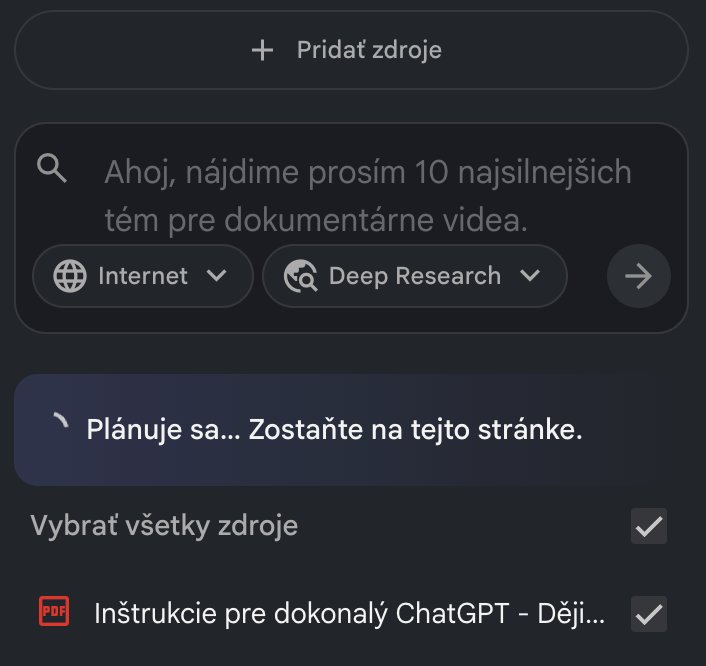Tap the Pridať zdroje button
This screenshot has width=706, height=666.
click(351, 50)
